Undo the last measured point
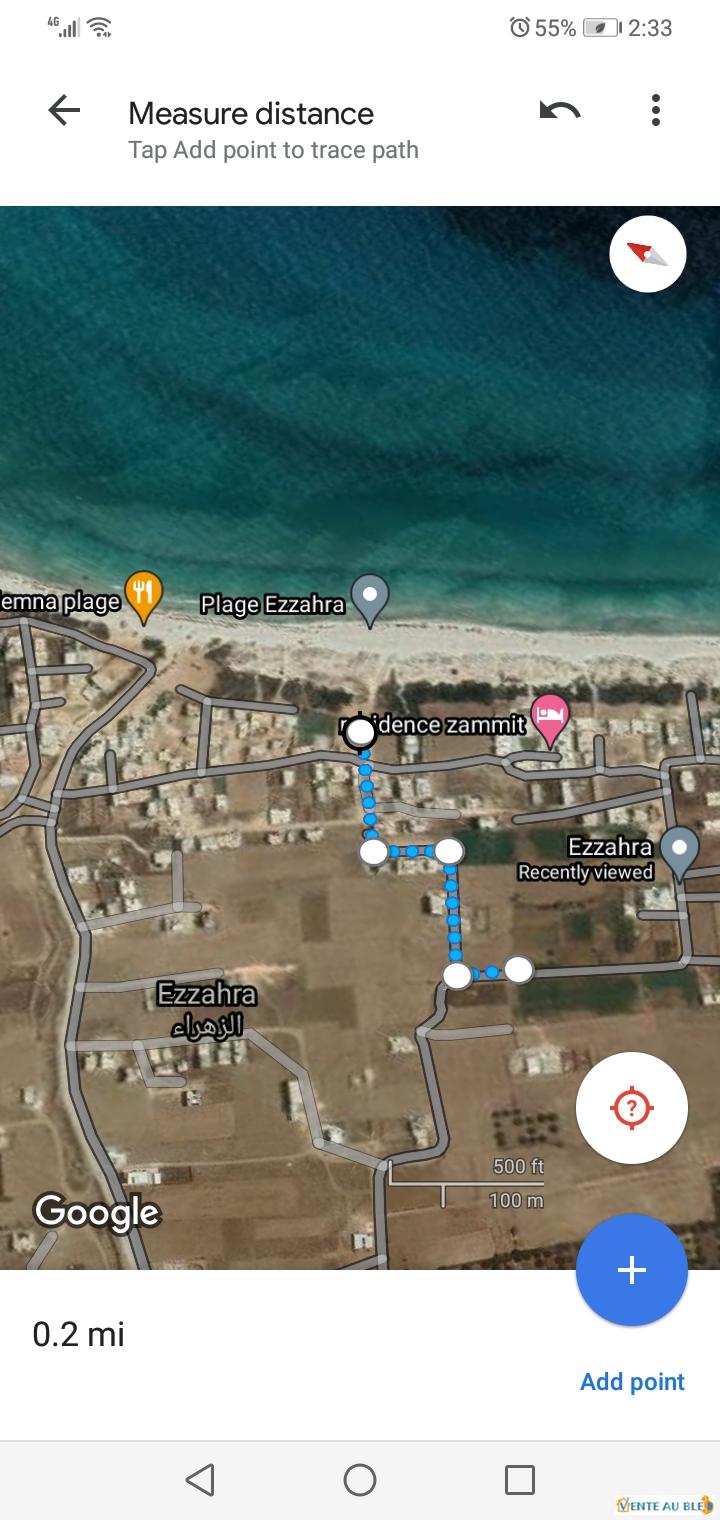 [560, 110]
